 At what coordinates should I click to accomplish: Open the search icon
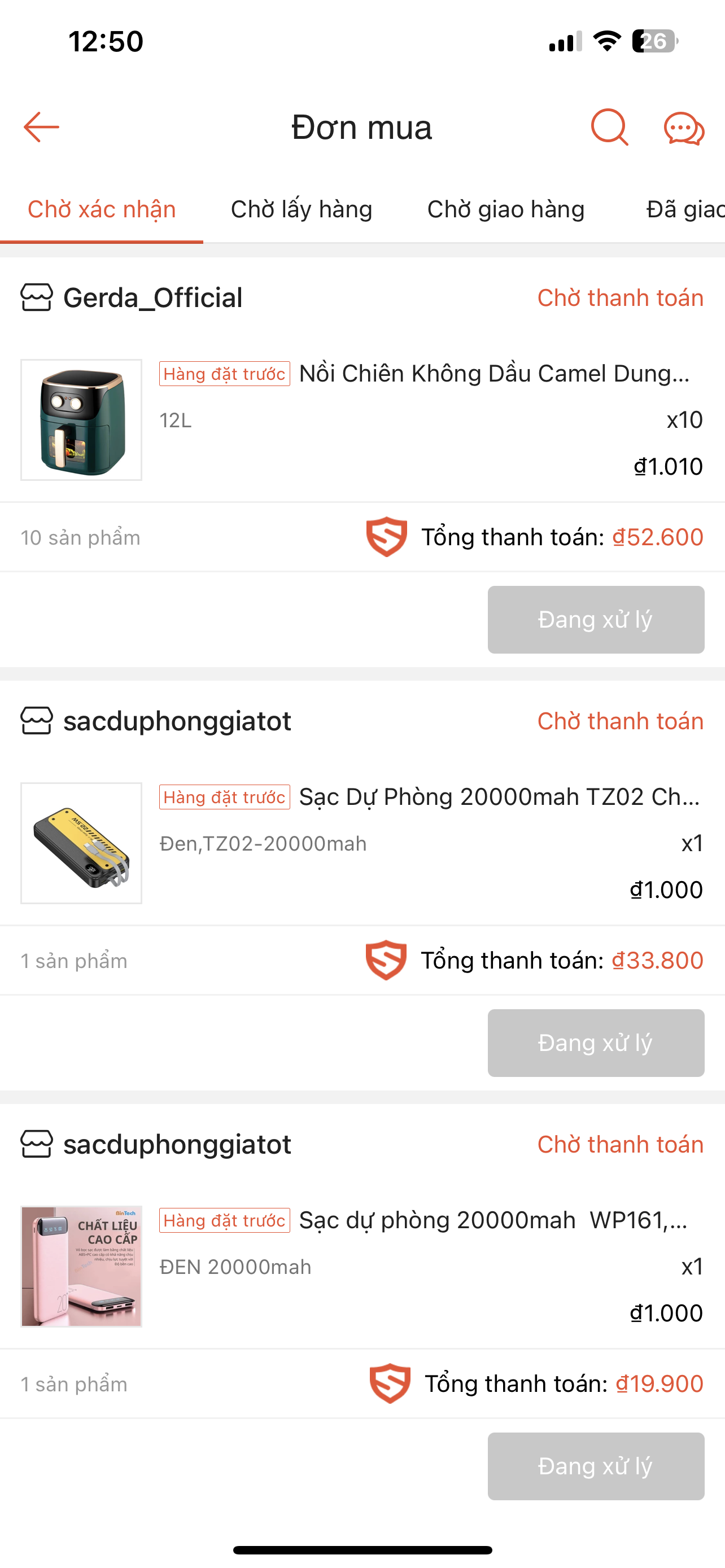coord(609,127)
